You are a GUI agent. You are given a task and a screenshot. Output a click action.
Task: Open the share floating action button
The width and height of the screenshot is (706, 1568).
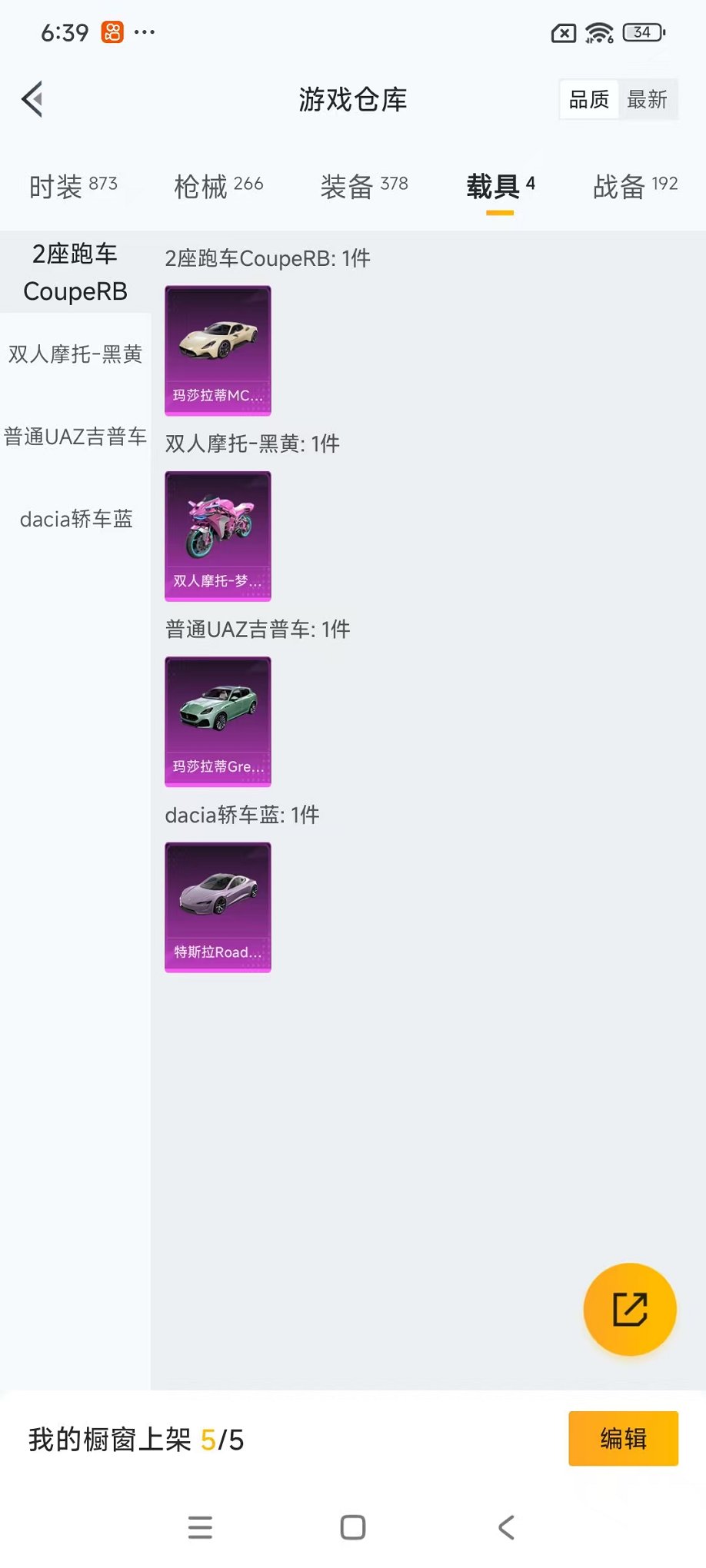[x=630, y=1310]
